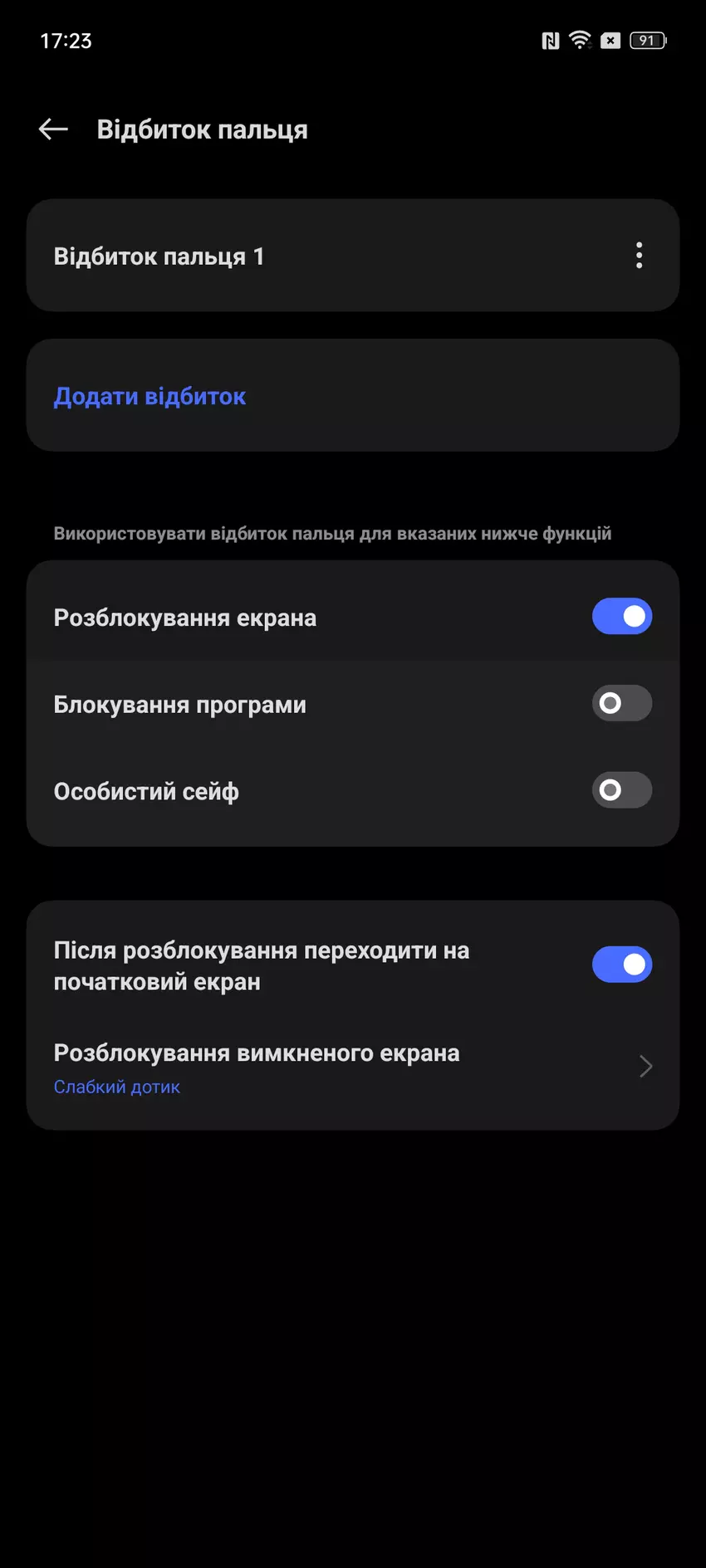Open options menu for Відбиток пальця 1

639,256
